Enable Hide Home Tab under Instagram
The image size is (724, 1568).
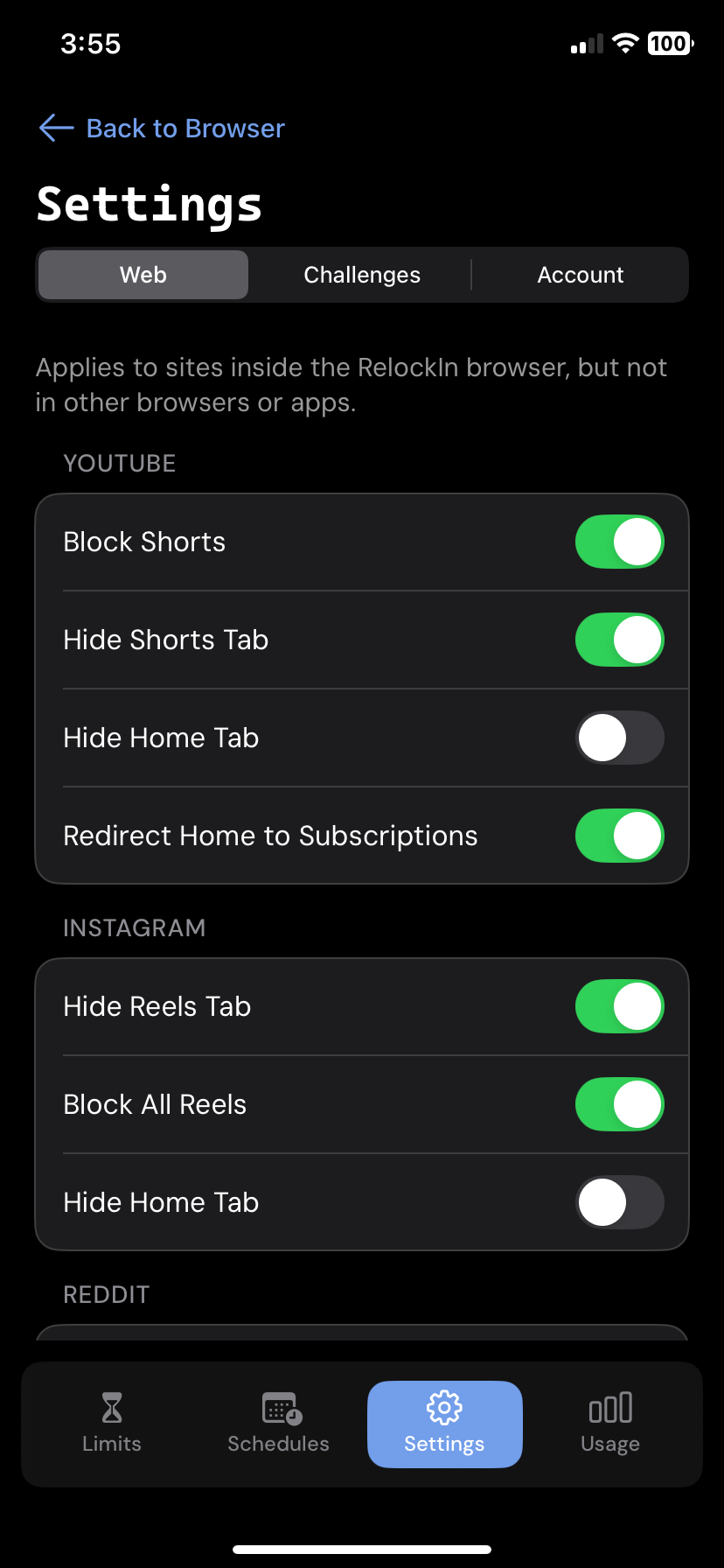pyautogui.click(x=619, y=1202)
